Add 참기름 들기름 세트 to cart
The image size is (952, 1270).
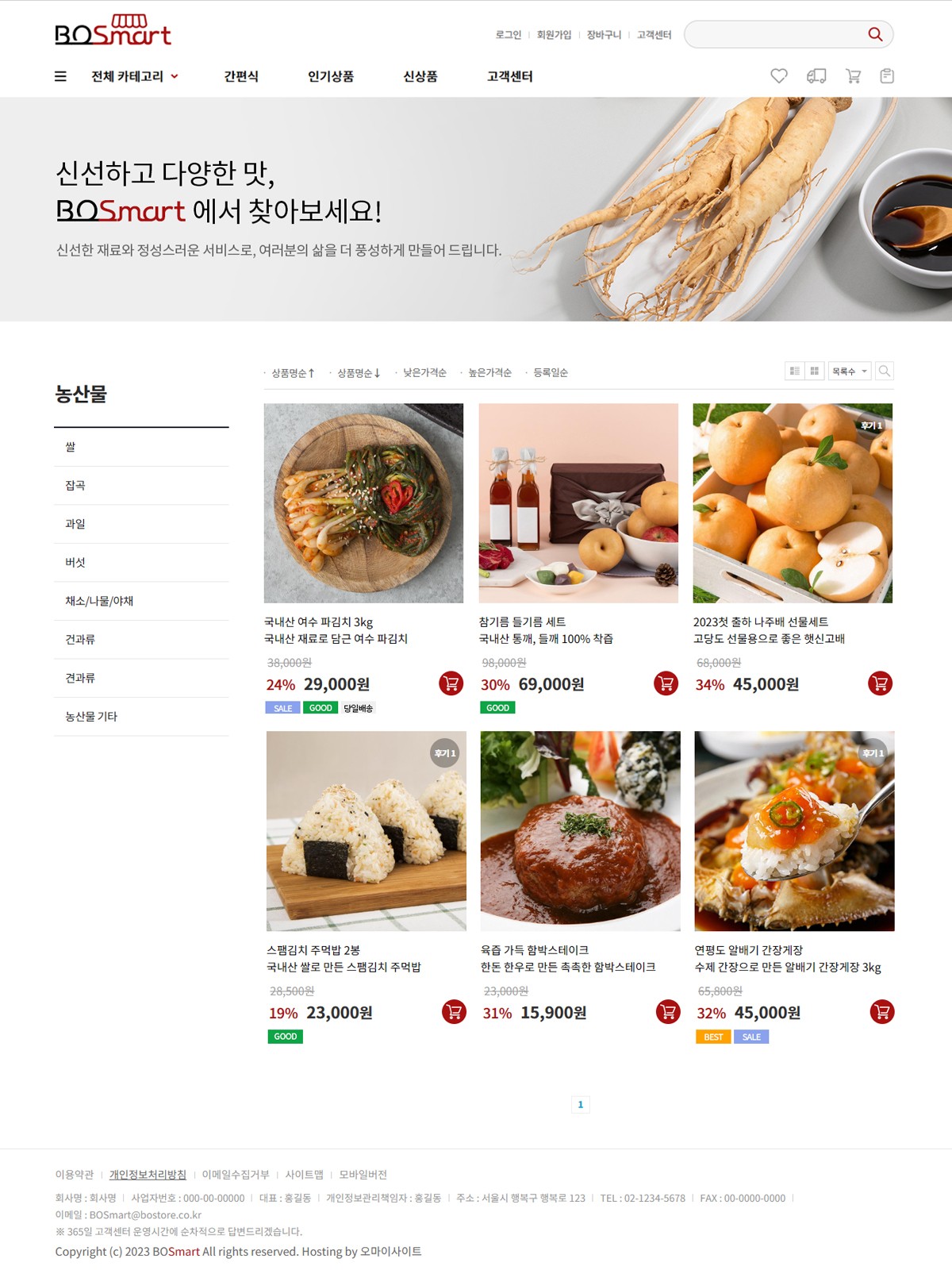pyautogui.click(x=666, y=683)
